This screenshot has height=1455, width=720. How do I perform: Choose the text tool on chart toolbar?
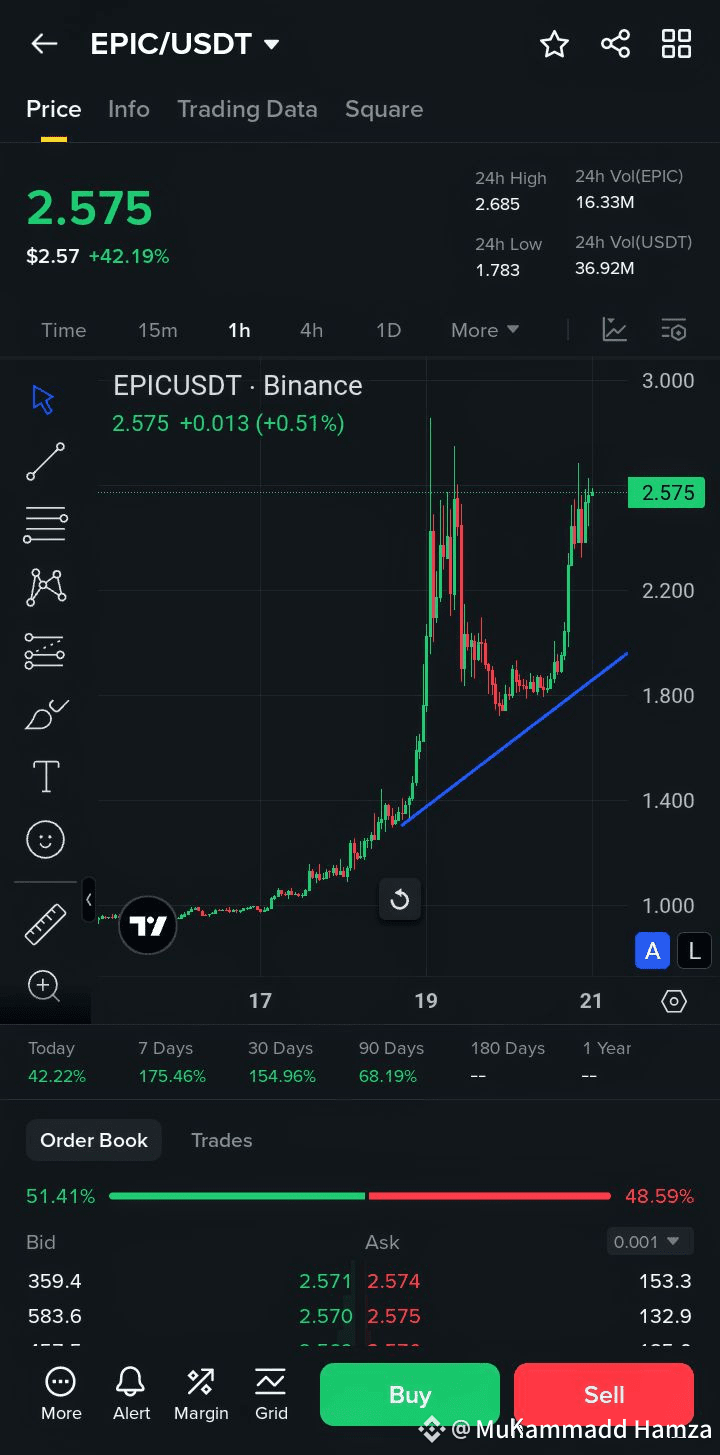(46, 776)
